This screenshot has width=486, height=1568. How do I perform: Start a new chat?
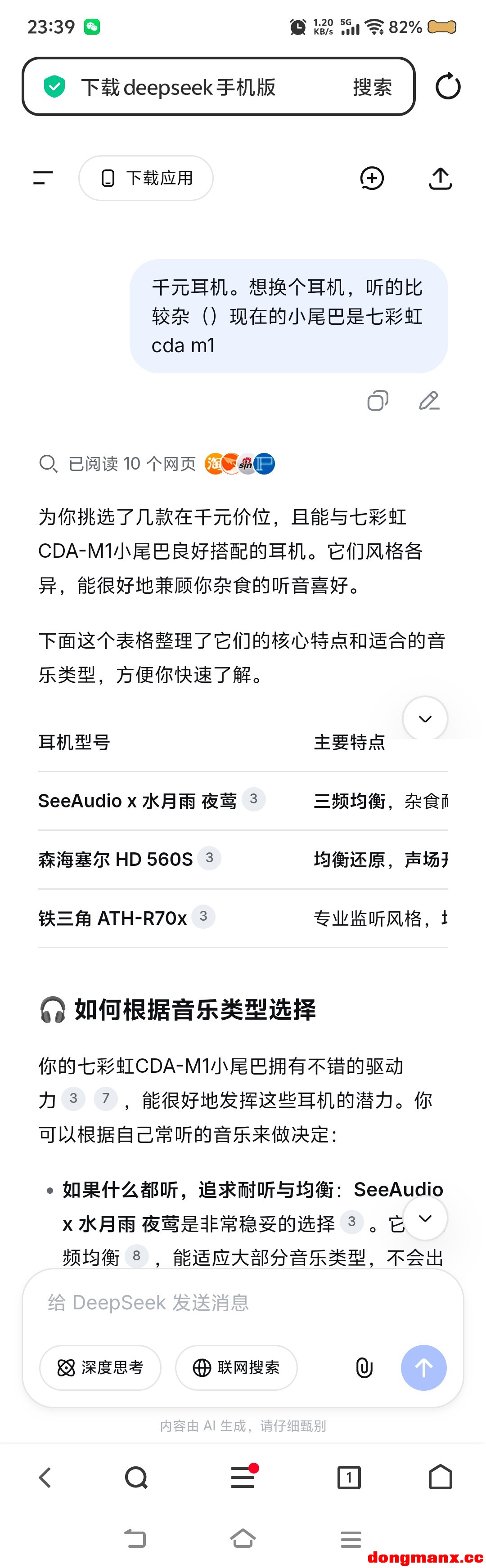click(x=372, y=179)
